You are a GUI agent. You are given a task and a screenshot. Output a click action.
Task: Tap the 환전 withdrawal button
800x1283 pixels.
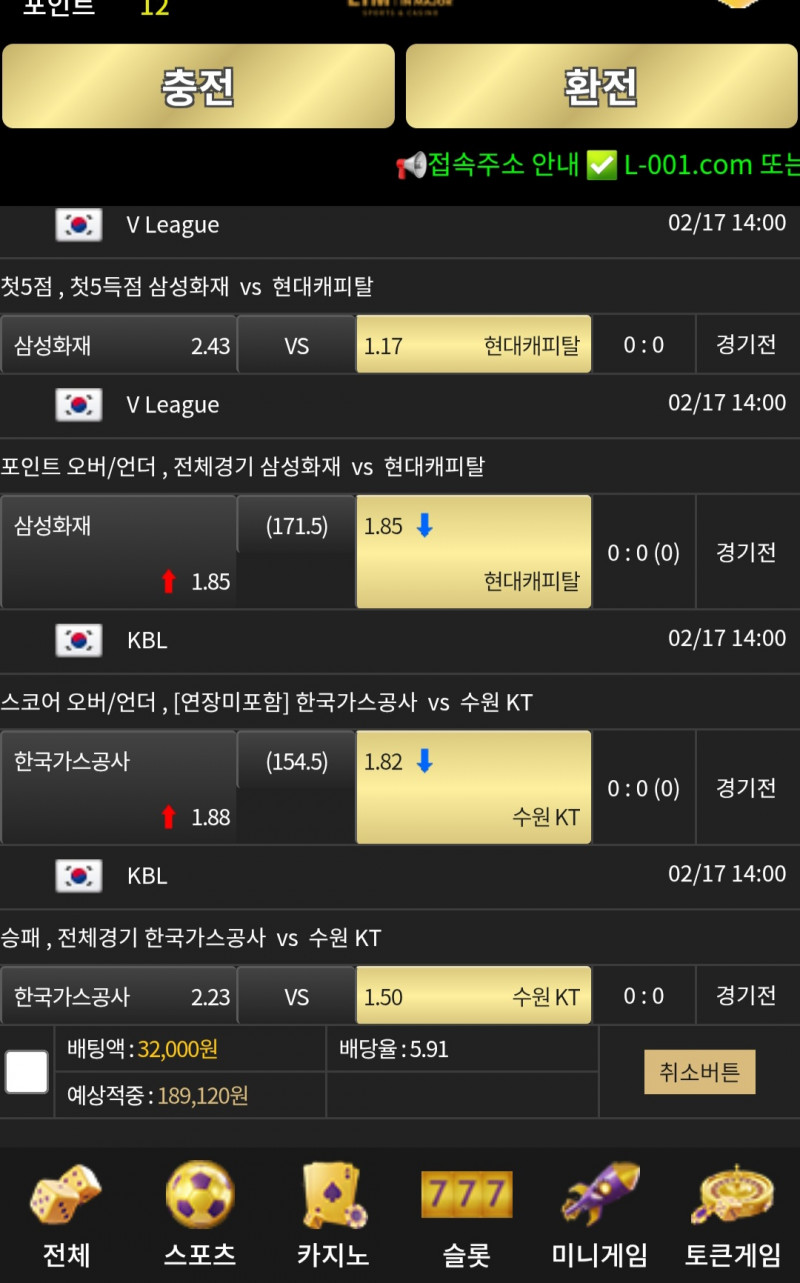(x=601, y=86)
